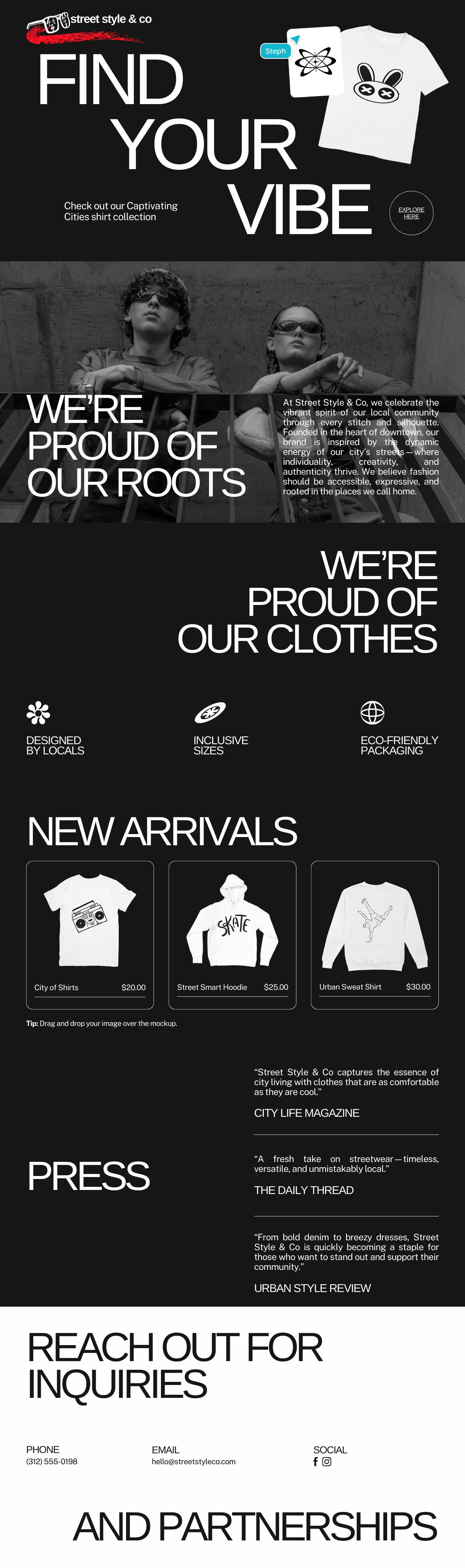Open the Instagram social icon
This screenshot has width=465, height=1568.
pos(327,1461)
